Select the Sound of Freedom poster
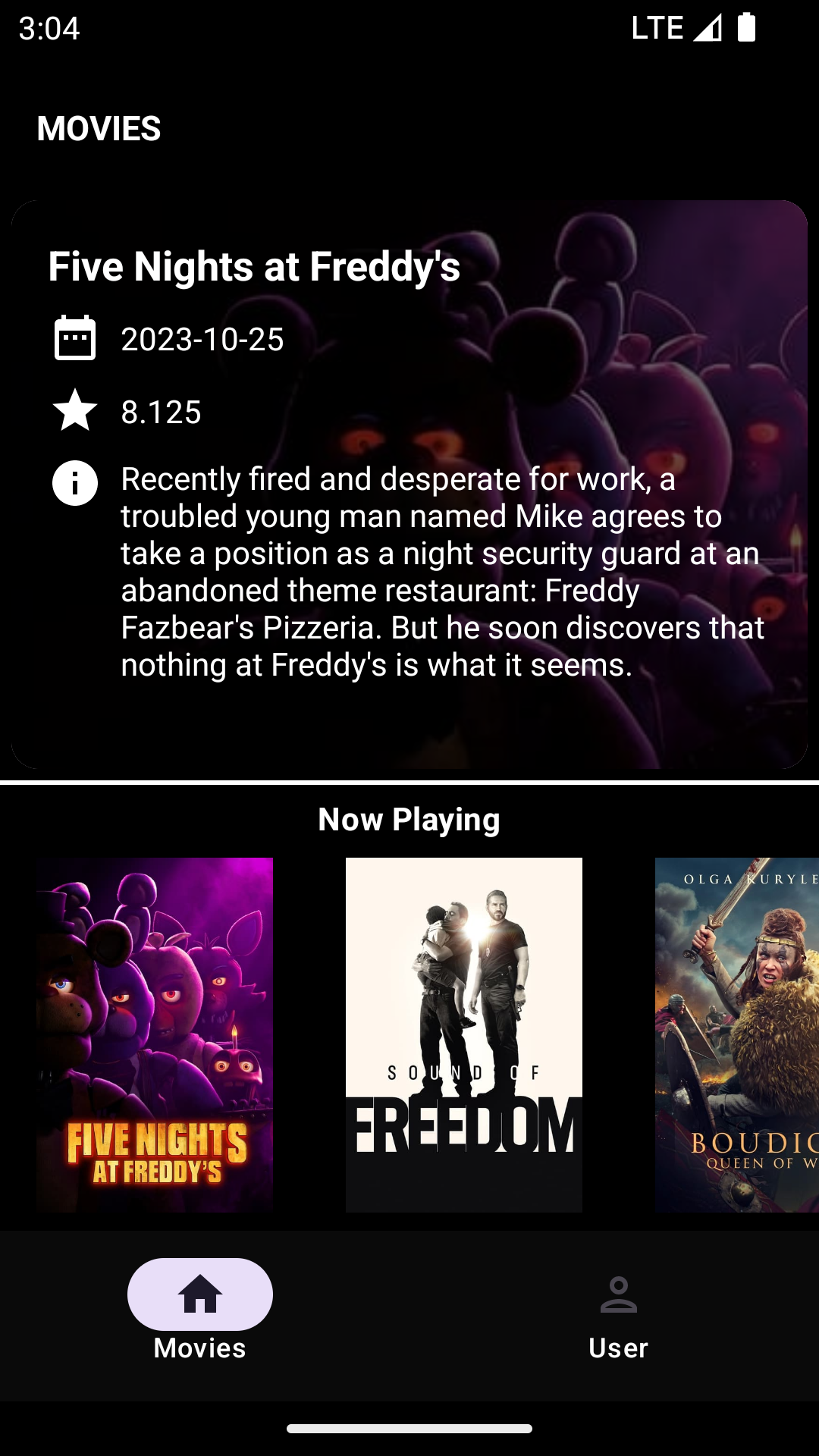This screenshot has width=819, height=1456. [x=464, y=1034]
